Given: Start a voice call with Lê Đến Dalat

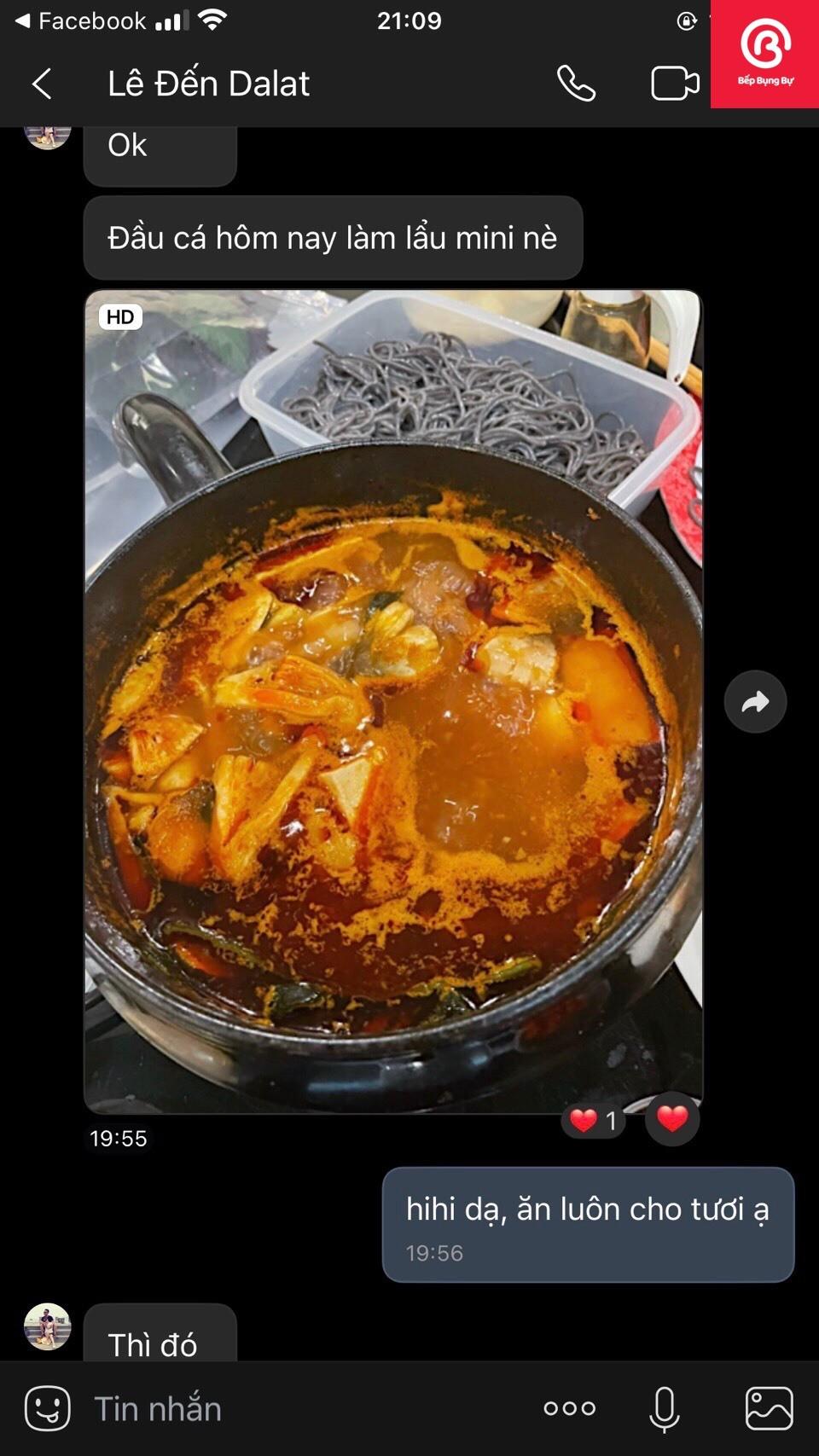Looking at the screenshot, I should coord(577,84).
